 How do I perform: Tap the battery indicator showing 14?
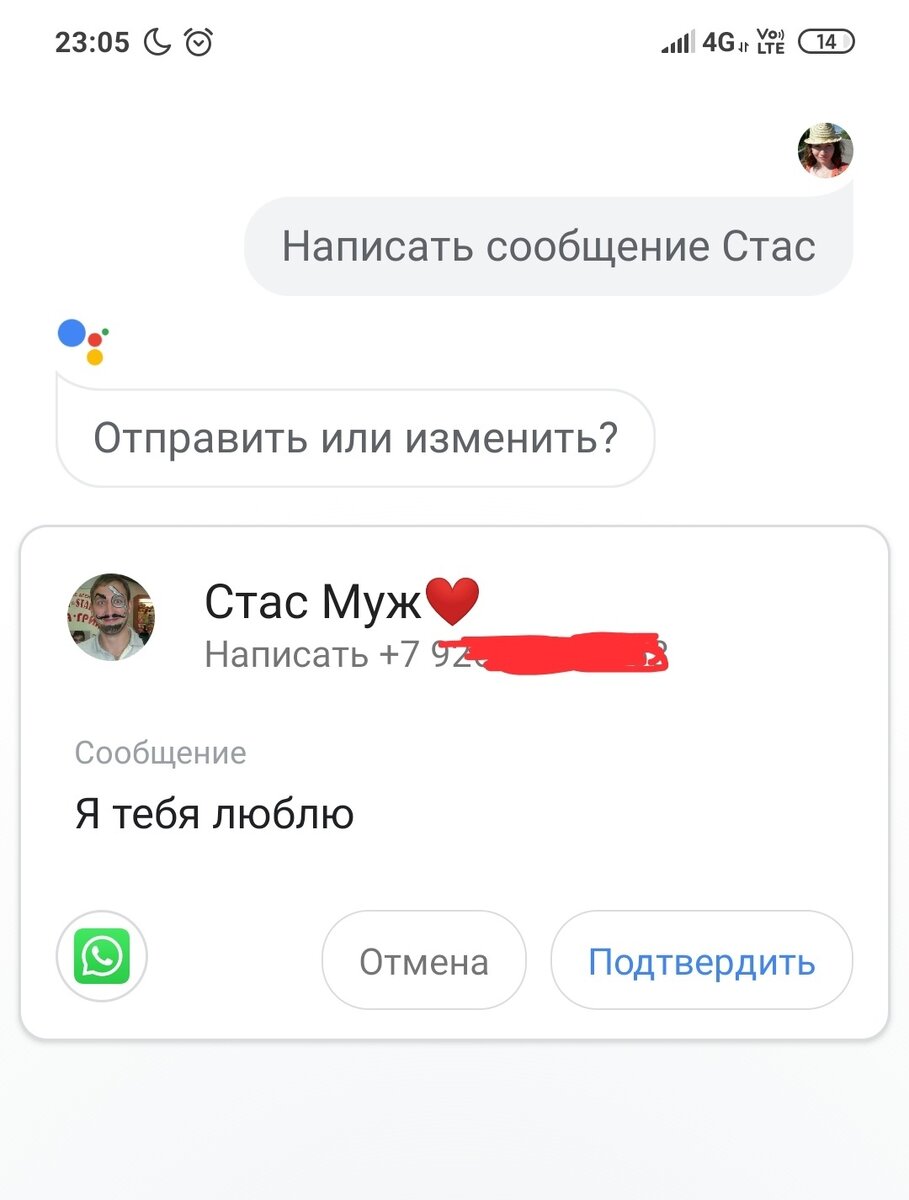[x=828, y=42]
